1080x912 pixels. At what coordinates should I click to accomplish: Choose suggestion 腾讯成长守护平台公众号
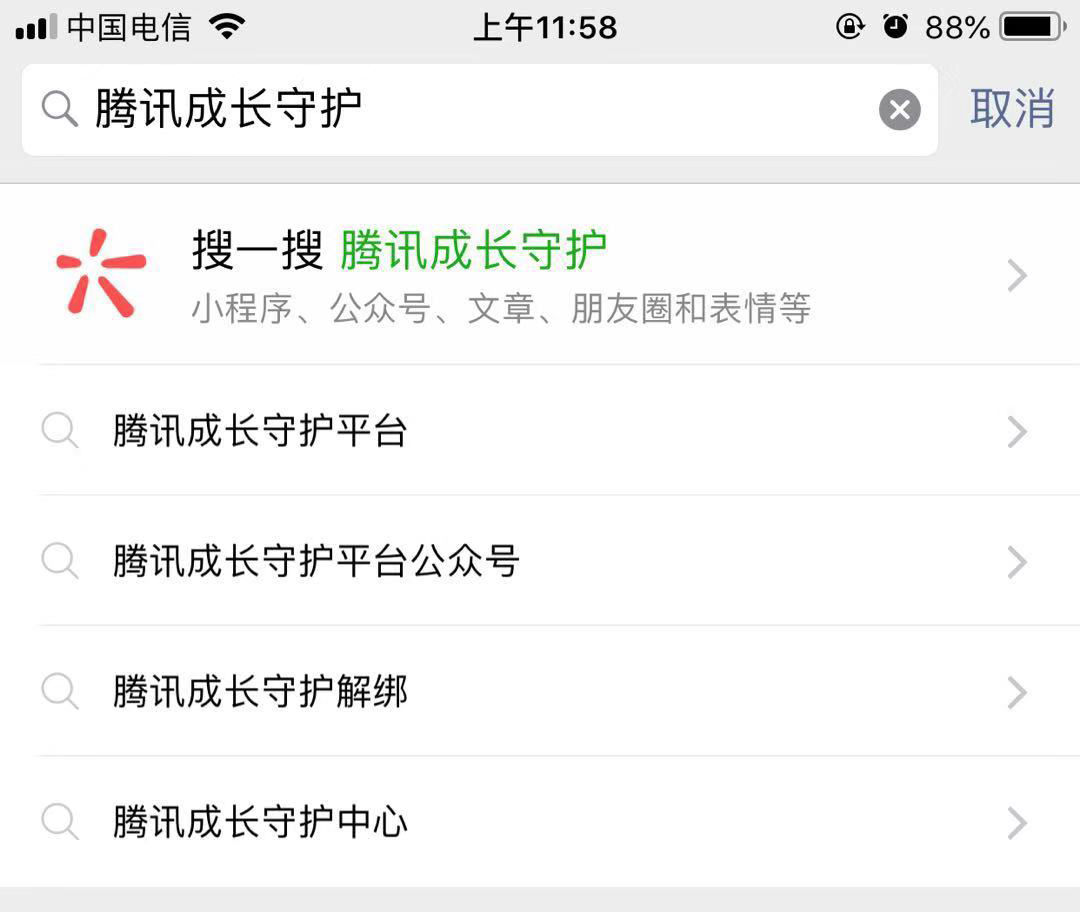point(540,561)
